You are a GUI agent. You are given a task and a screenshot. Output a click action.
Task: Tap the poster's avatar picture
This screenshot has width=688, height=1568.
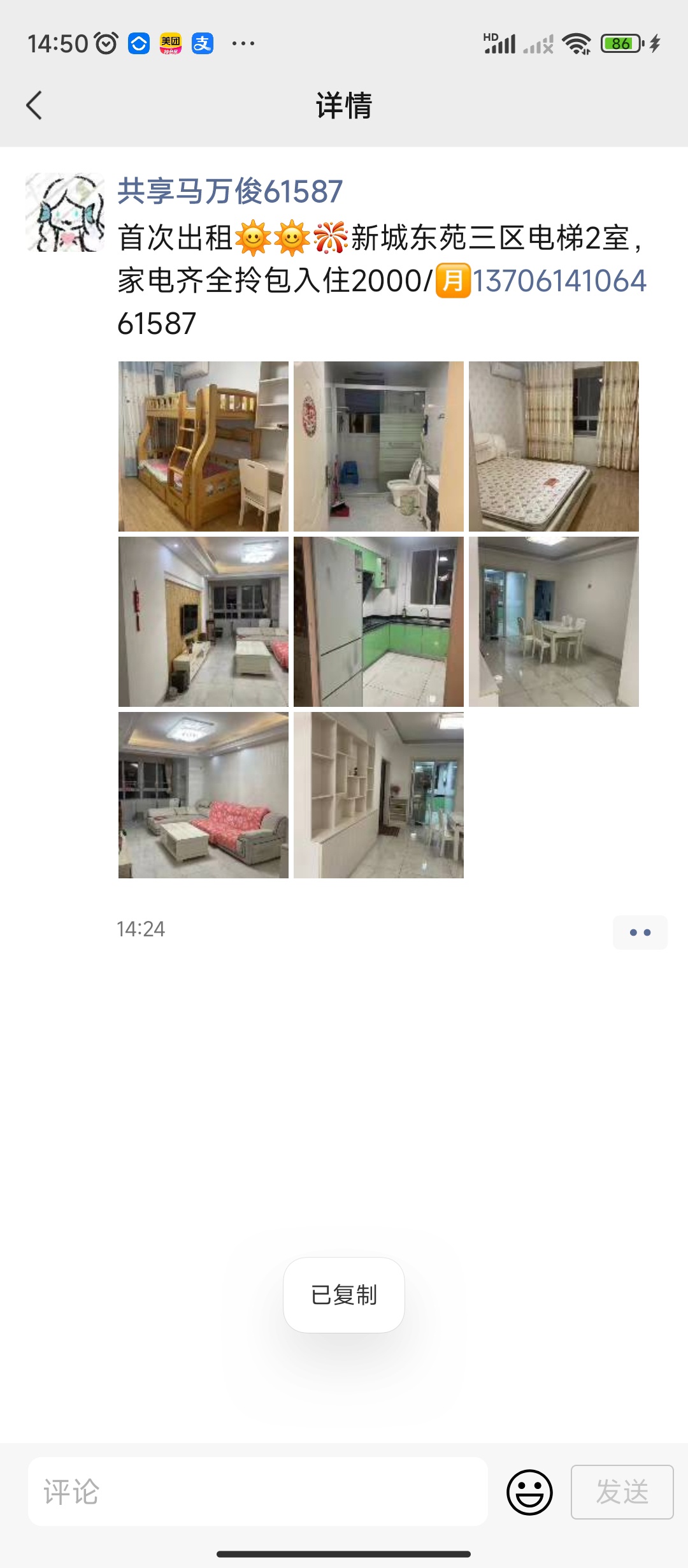point(65,212)
